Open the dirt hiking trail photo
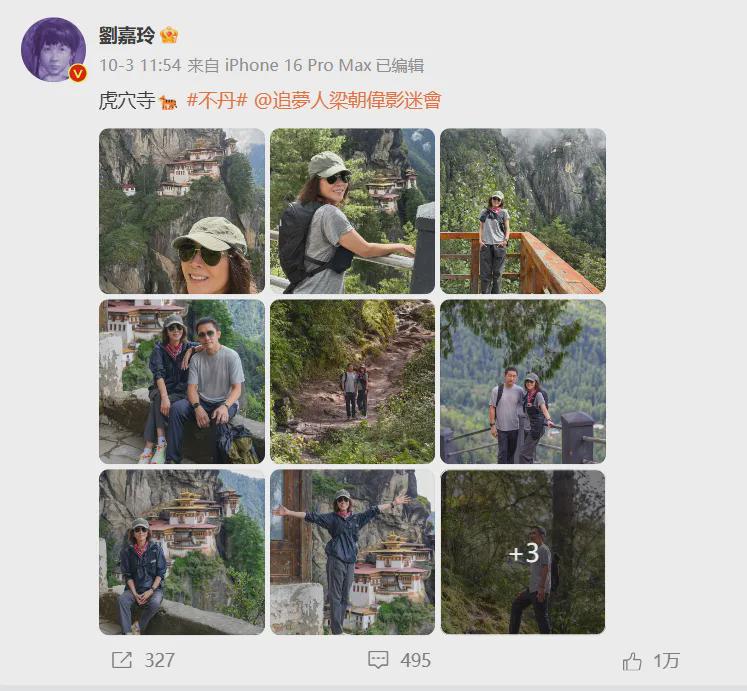The height and width of the screenshot is (691, 747). point(352,381)
